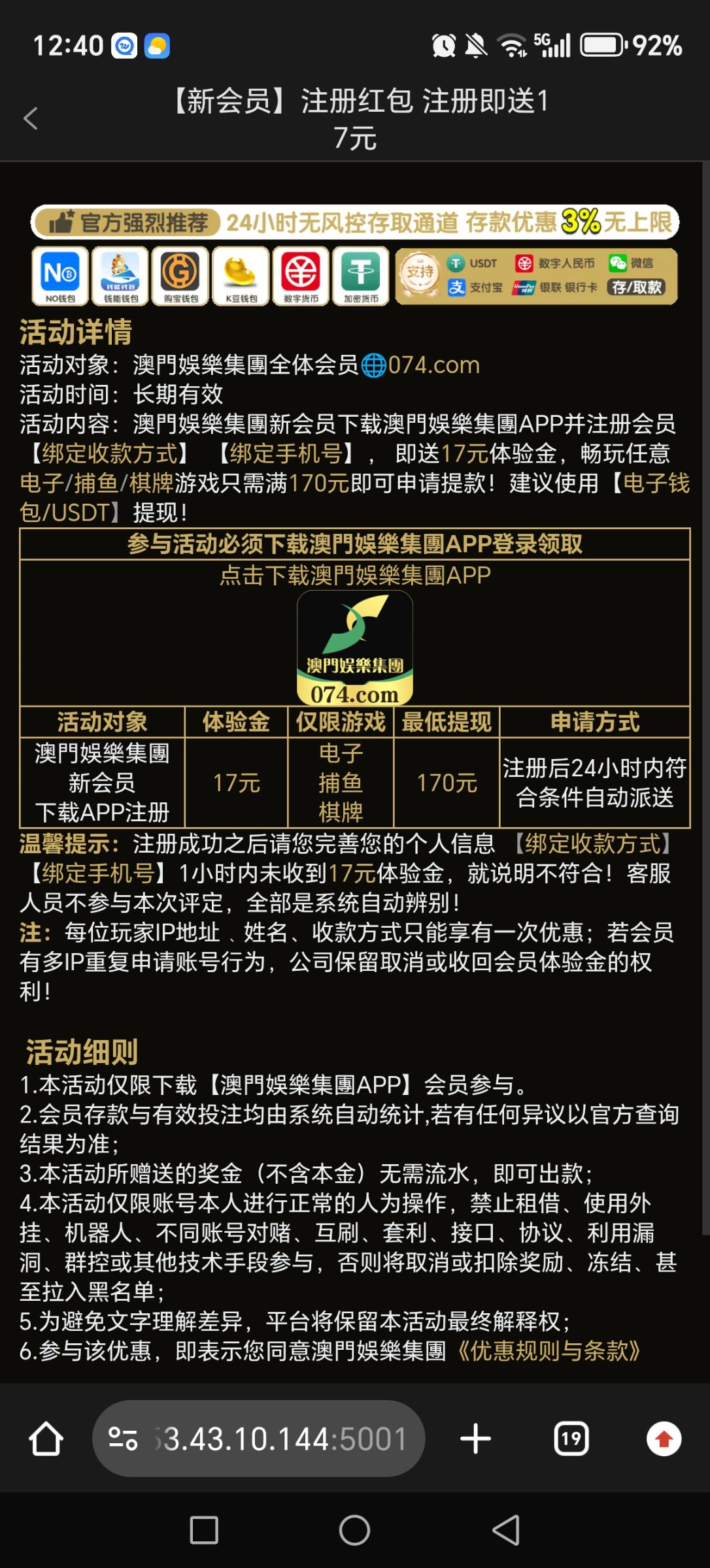This screenshot has height=1568, width=710.
Task: Open the USDT payment option
Action: [x=474, y=263]
